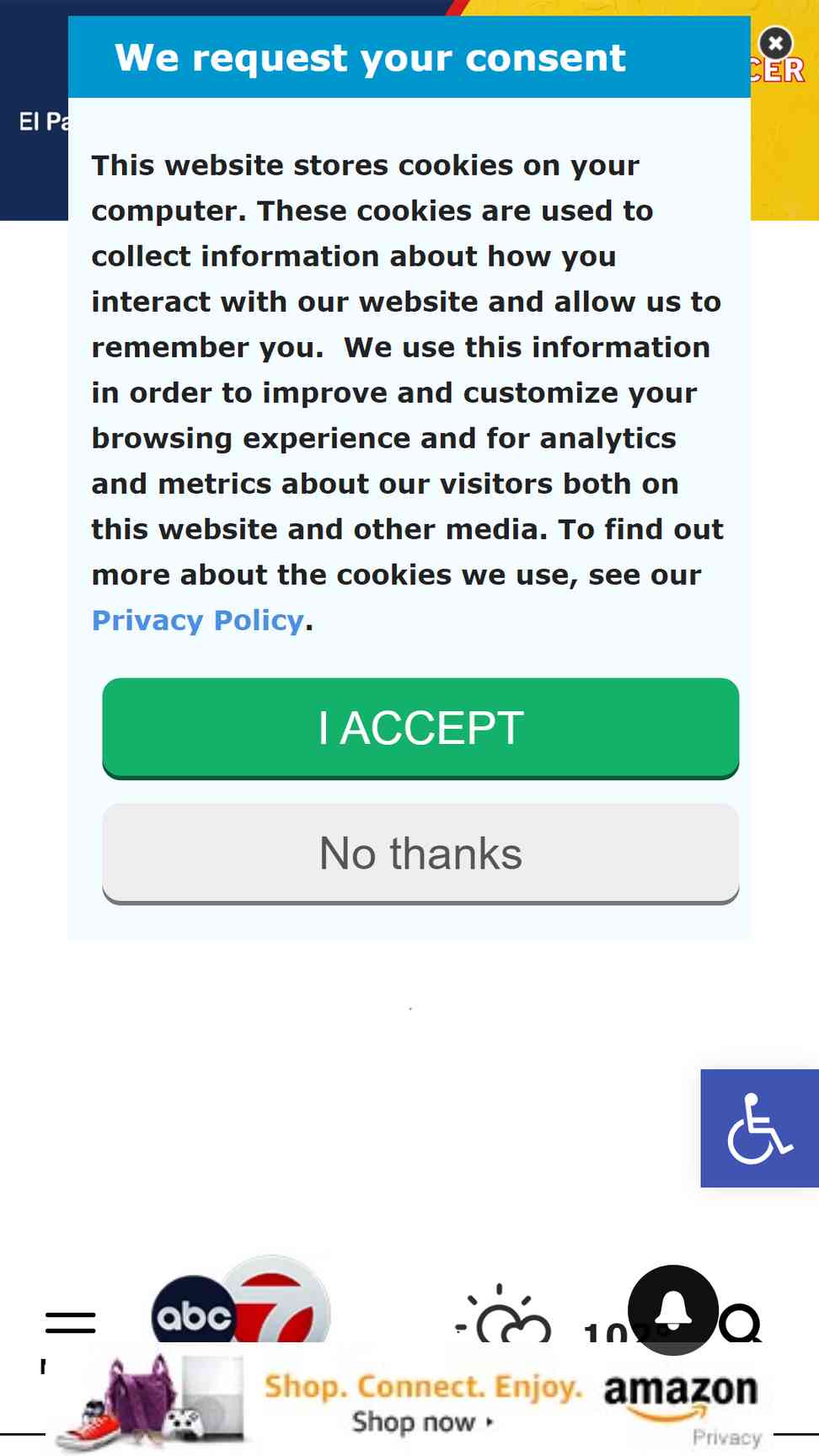This screenshot has width=819, height=1456.
Task: Accept cookies with I ACCEPT button
Action: 420,728
